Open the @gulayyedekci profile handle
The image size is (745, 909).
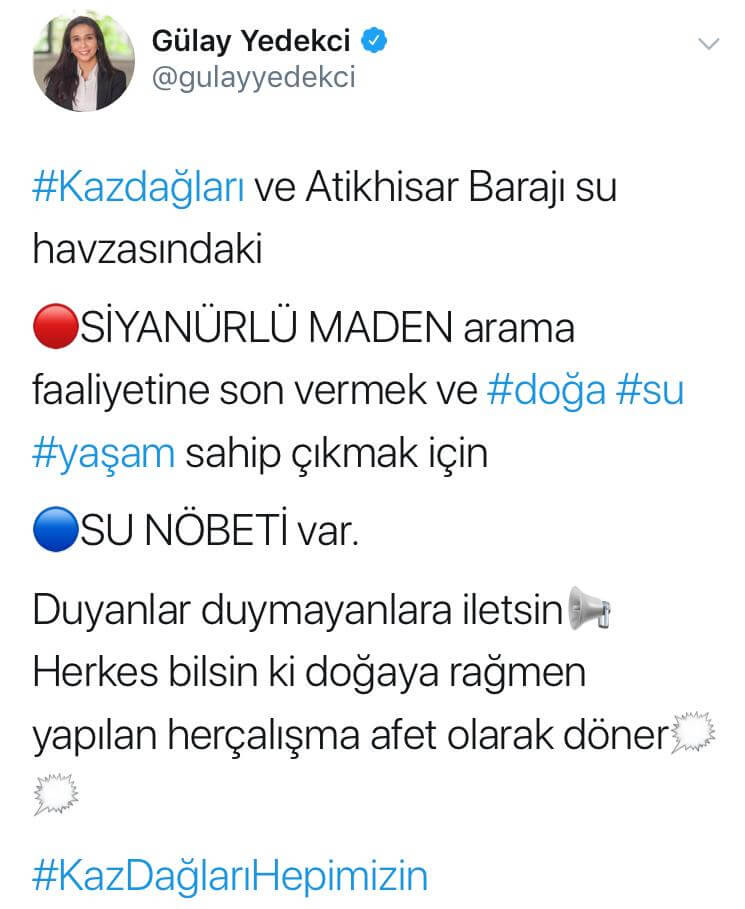[x=253, y=78]
